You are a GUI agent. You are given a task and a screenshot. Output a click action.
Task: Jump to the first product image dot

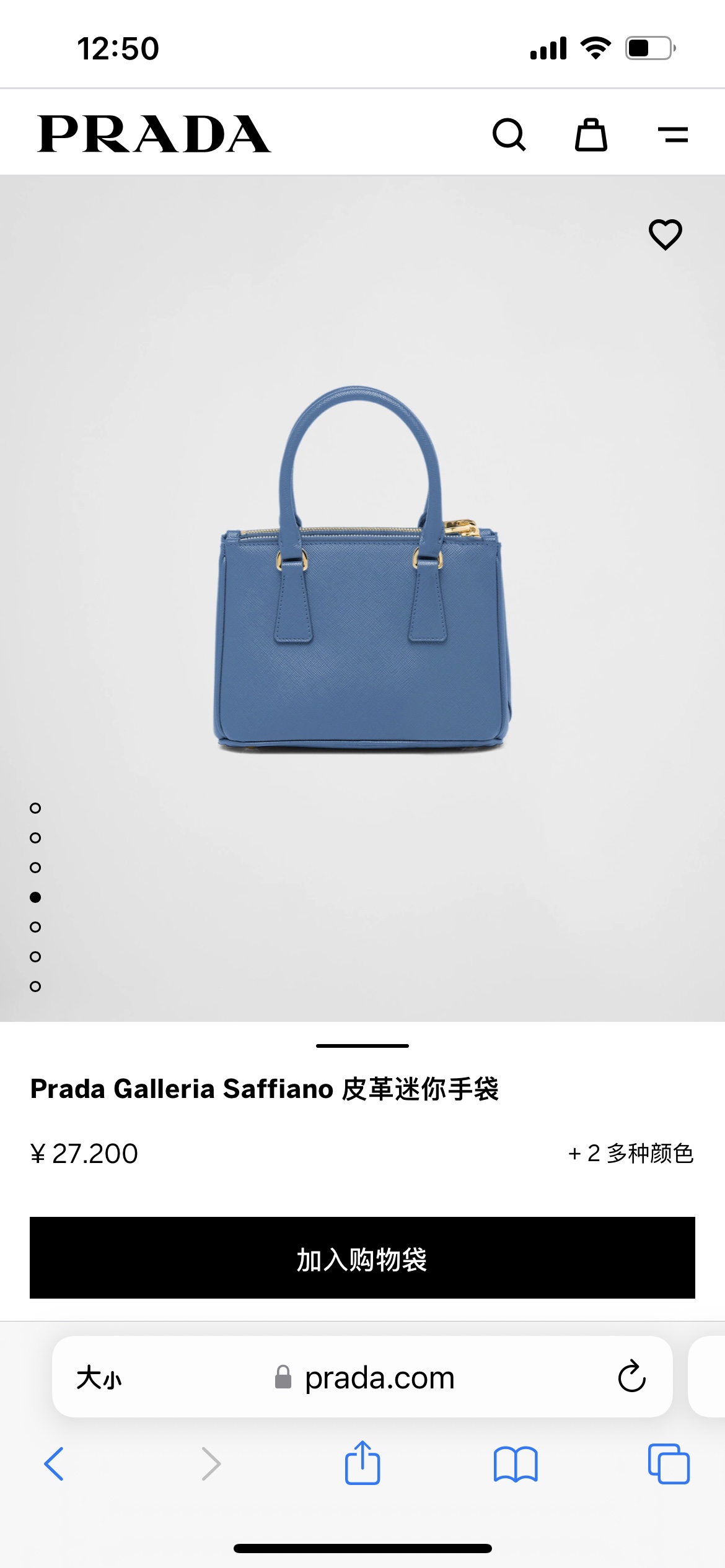click(x=35, y=808)
